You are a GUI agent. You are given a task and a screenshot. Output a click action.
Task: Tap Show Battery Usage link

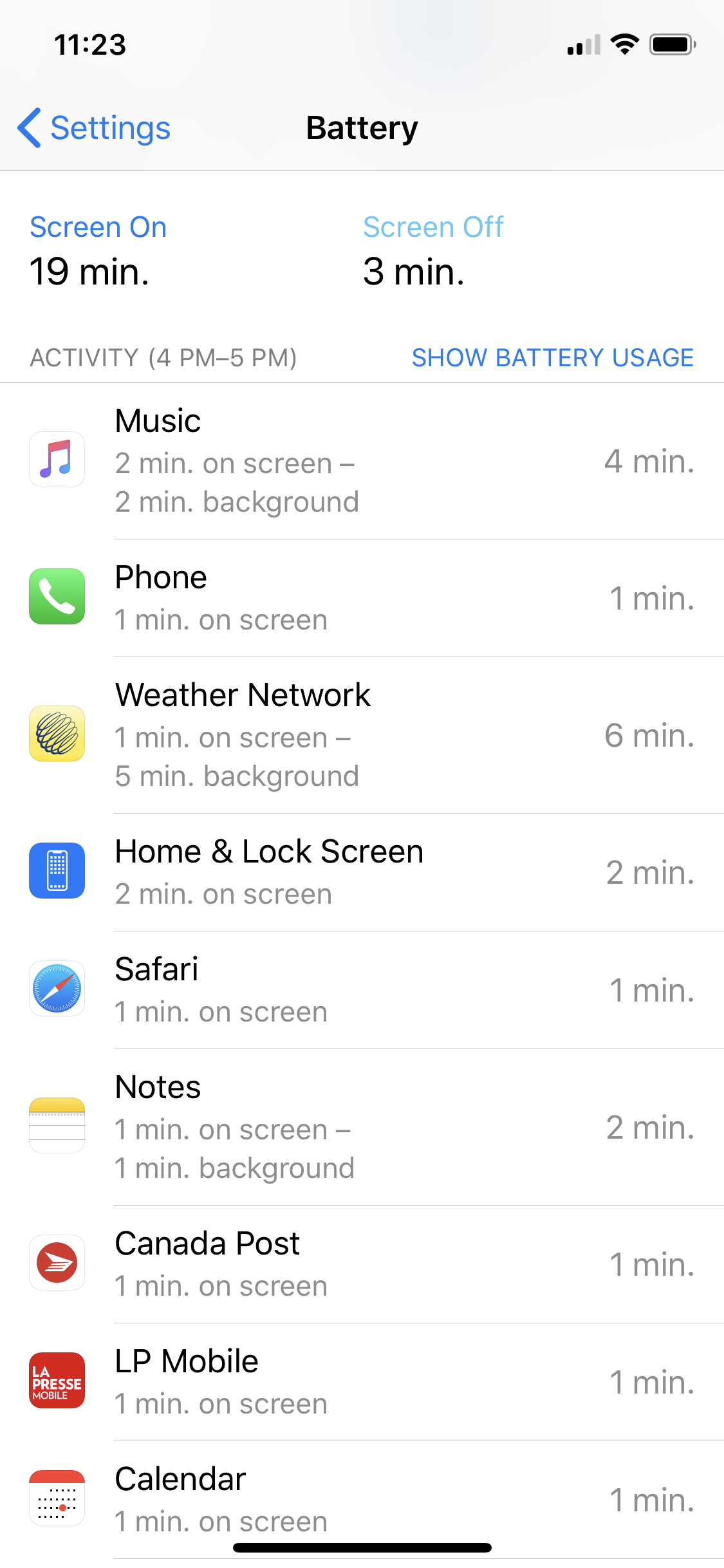[x=552, y=358]
